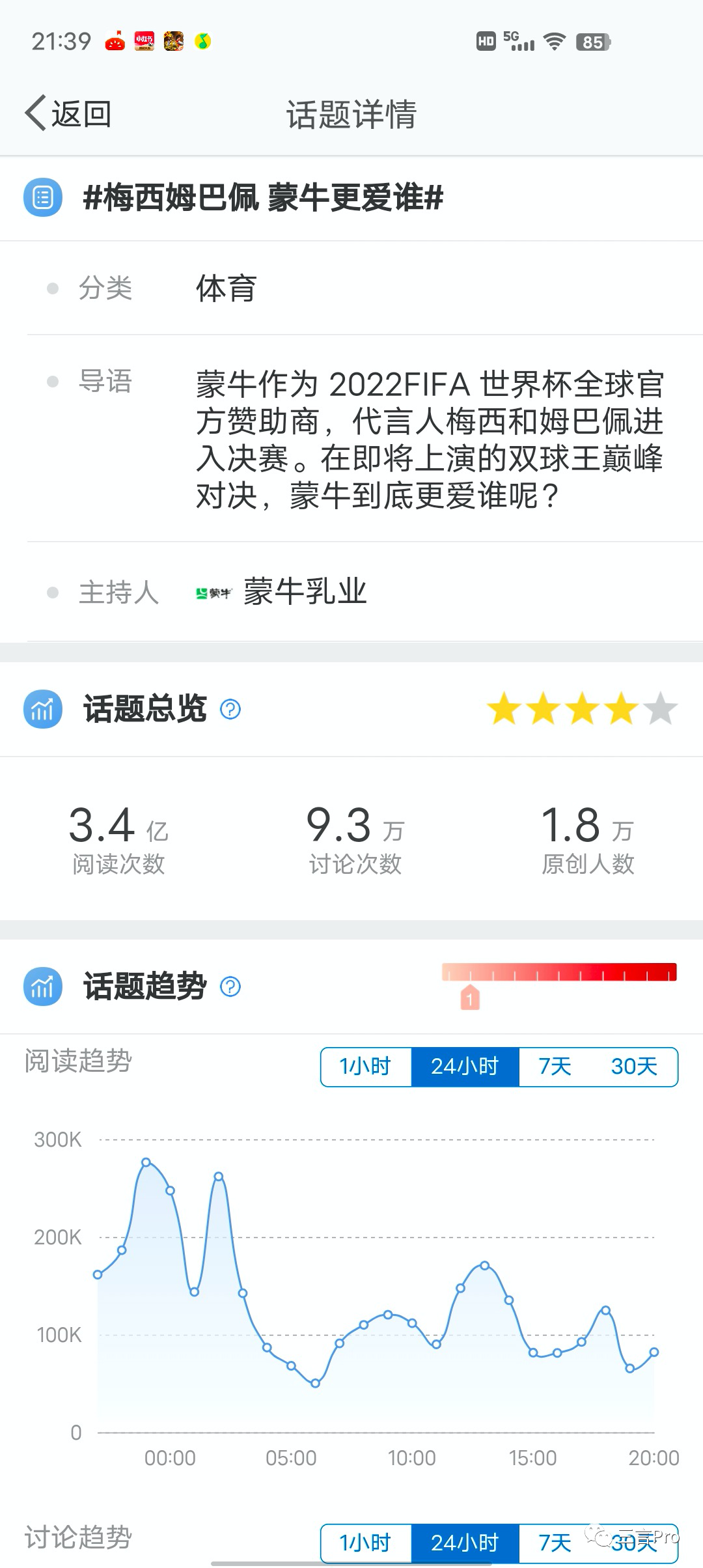Open help icon next to 话题总览
This screenshot has height=1568, width=703.
(x=230, y=709)
